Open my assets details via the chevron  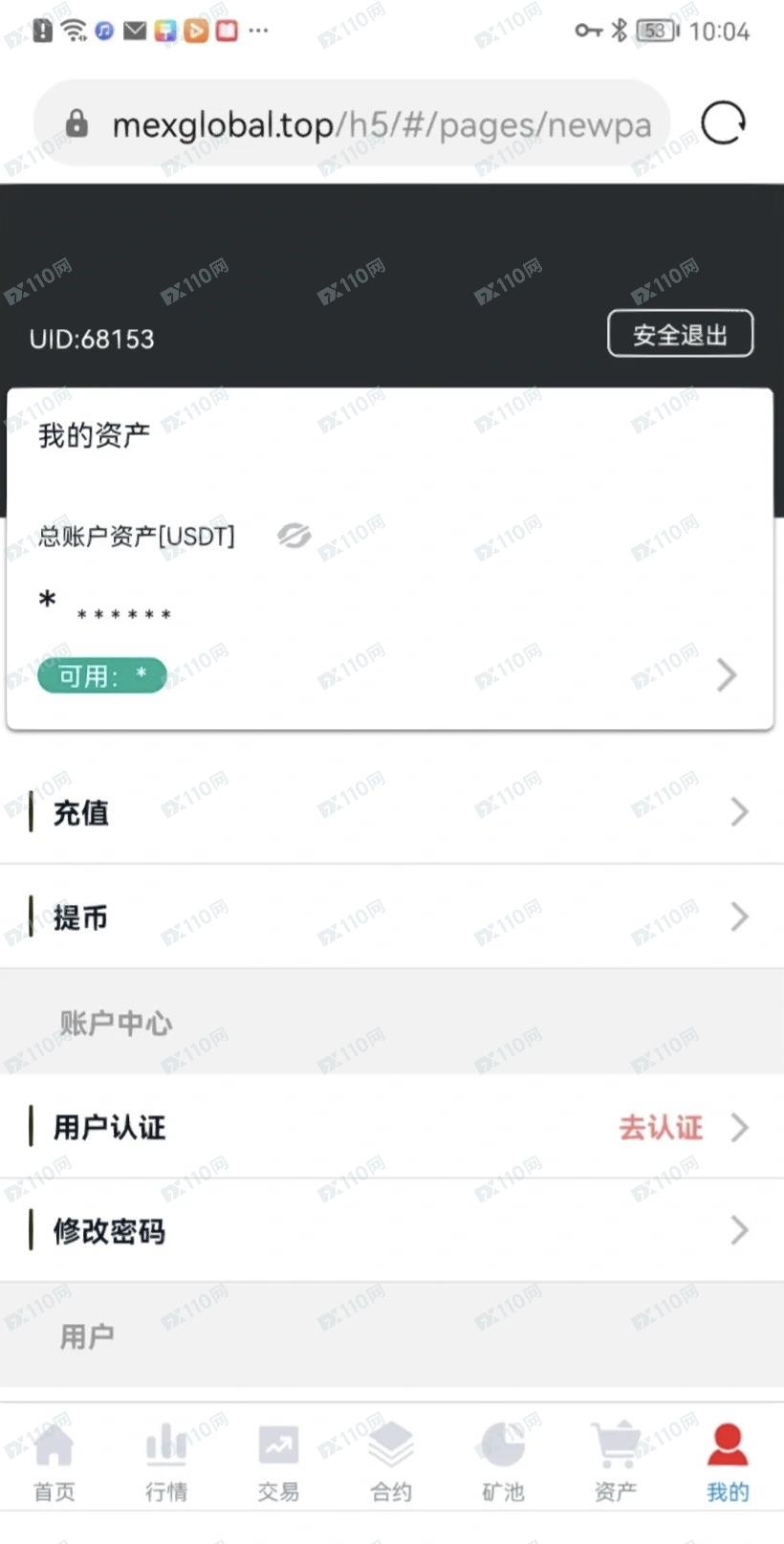[x=727, y=674]
